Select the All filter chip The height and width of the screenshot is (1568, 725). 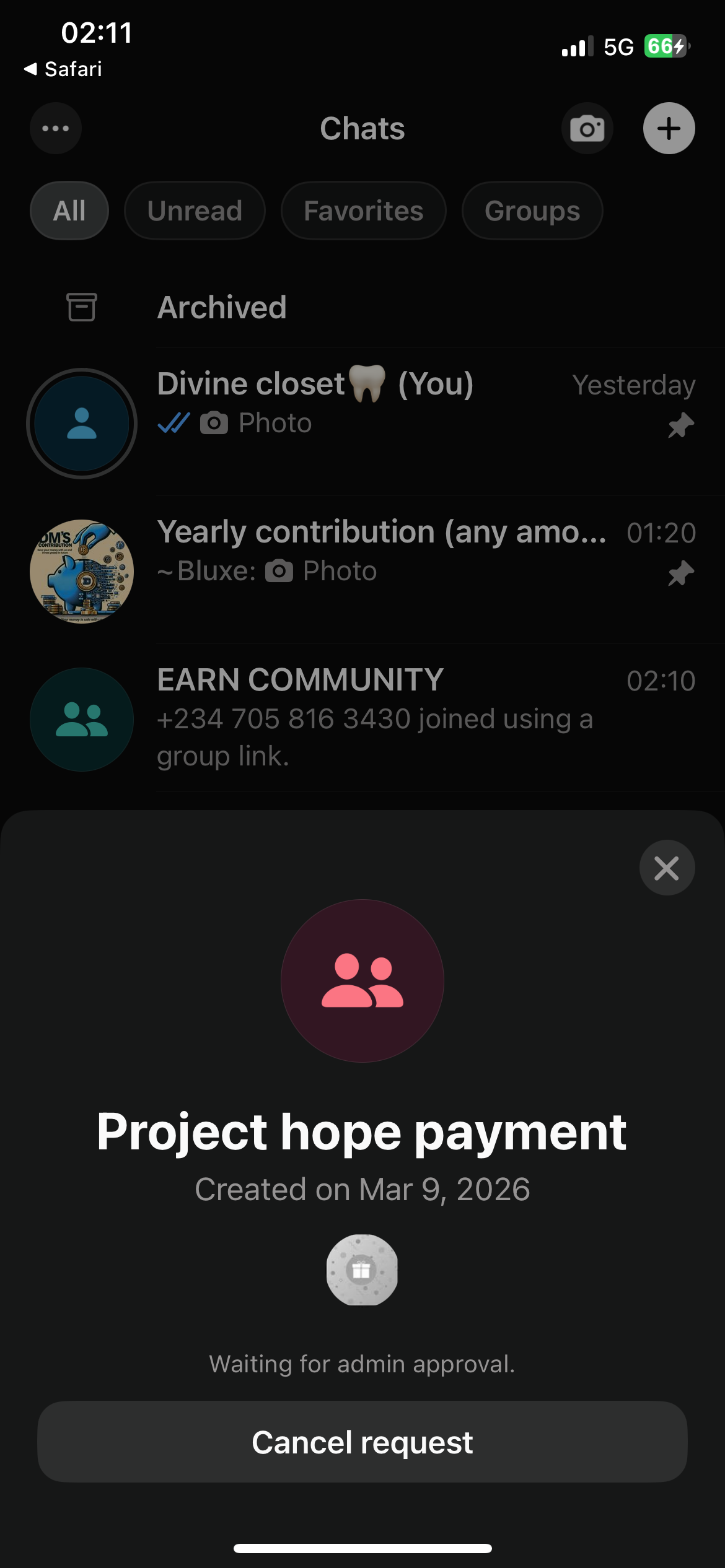(69, 211)
